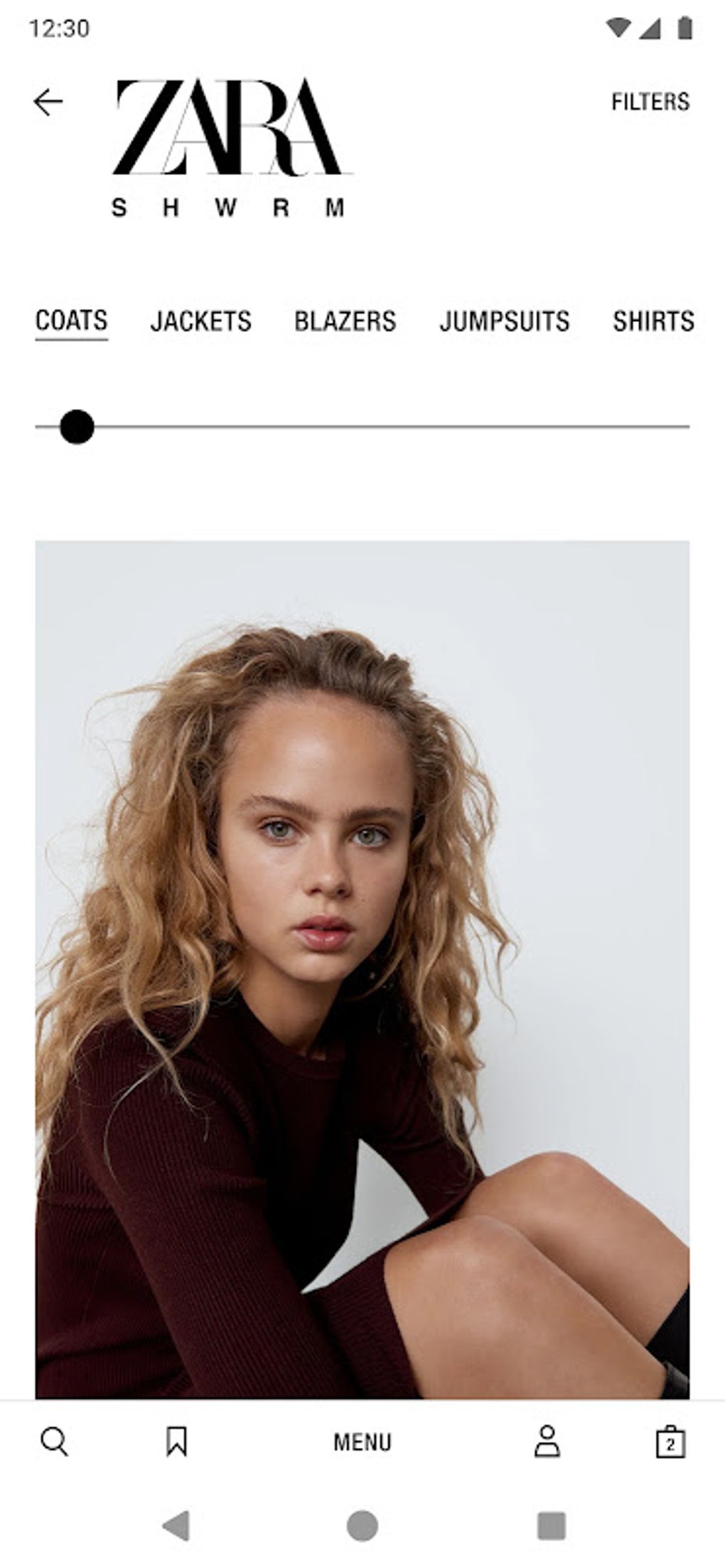
Task: Show the Jumpsuits category
Action: (x=505, y=321)
